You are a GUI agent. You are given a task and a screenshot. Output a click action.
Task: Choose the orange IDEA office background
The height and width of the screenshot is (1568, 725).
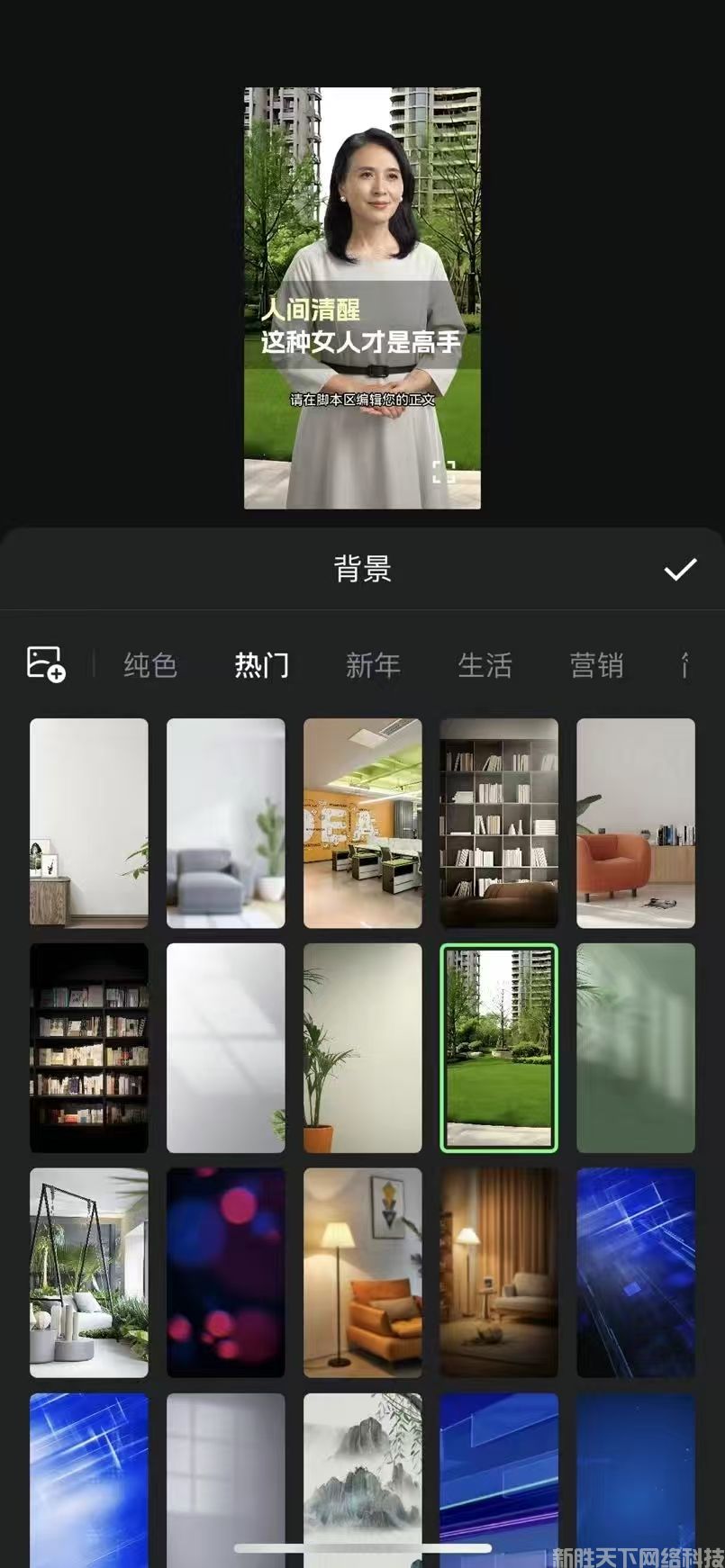362,823
